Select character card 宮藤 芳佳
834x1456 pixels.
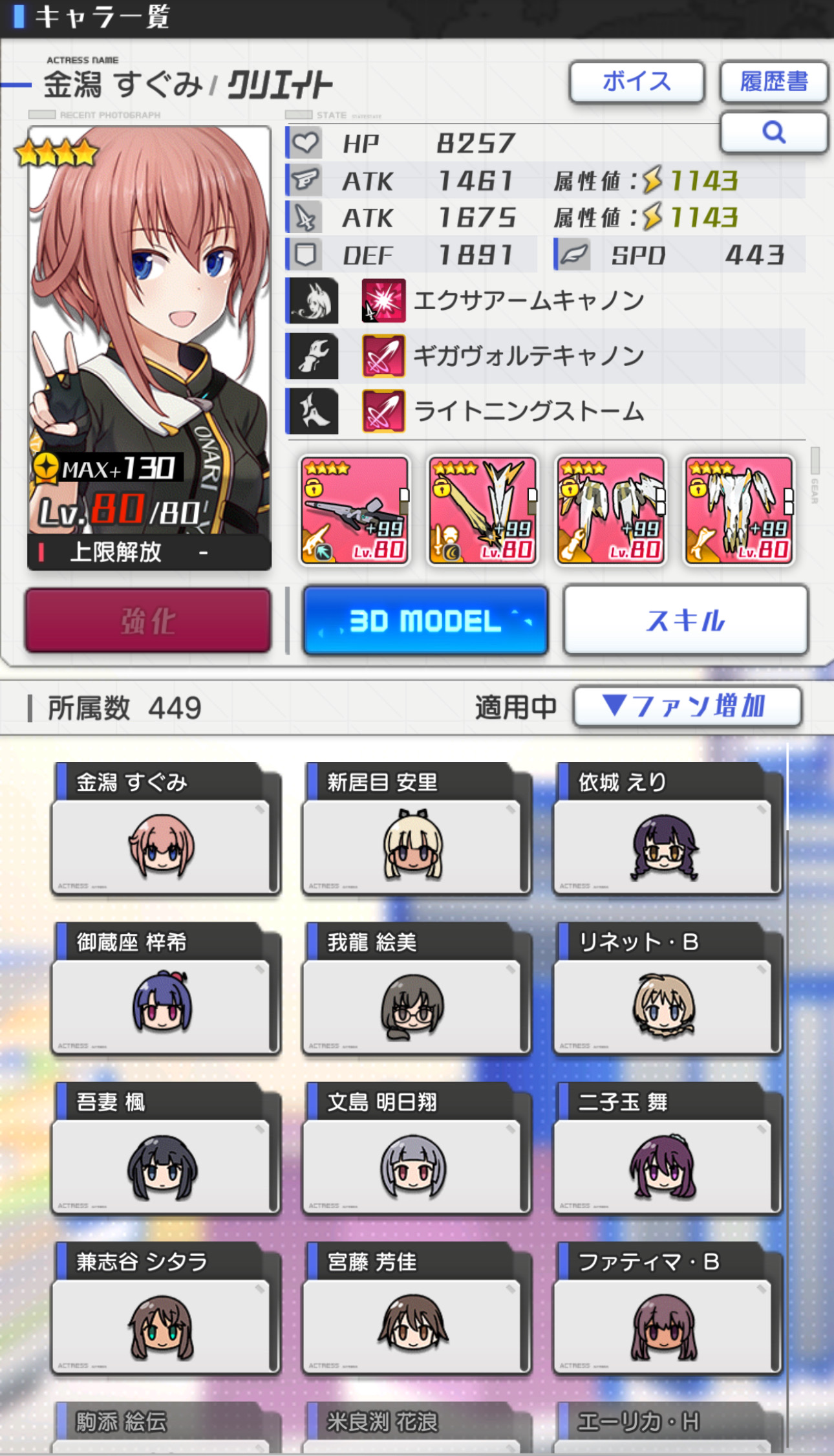(417, 1308)
